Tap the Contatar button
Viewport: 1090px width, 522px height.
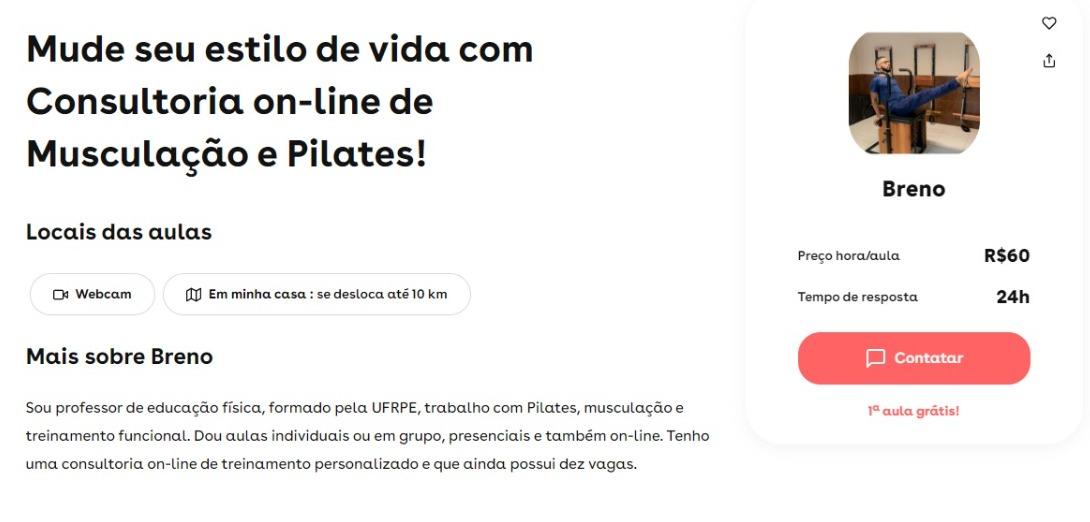click(913, 358)
